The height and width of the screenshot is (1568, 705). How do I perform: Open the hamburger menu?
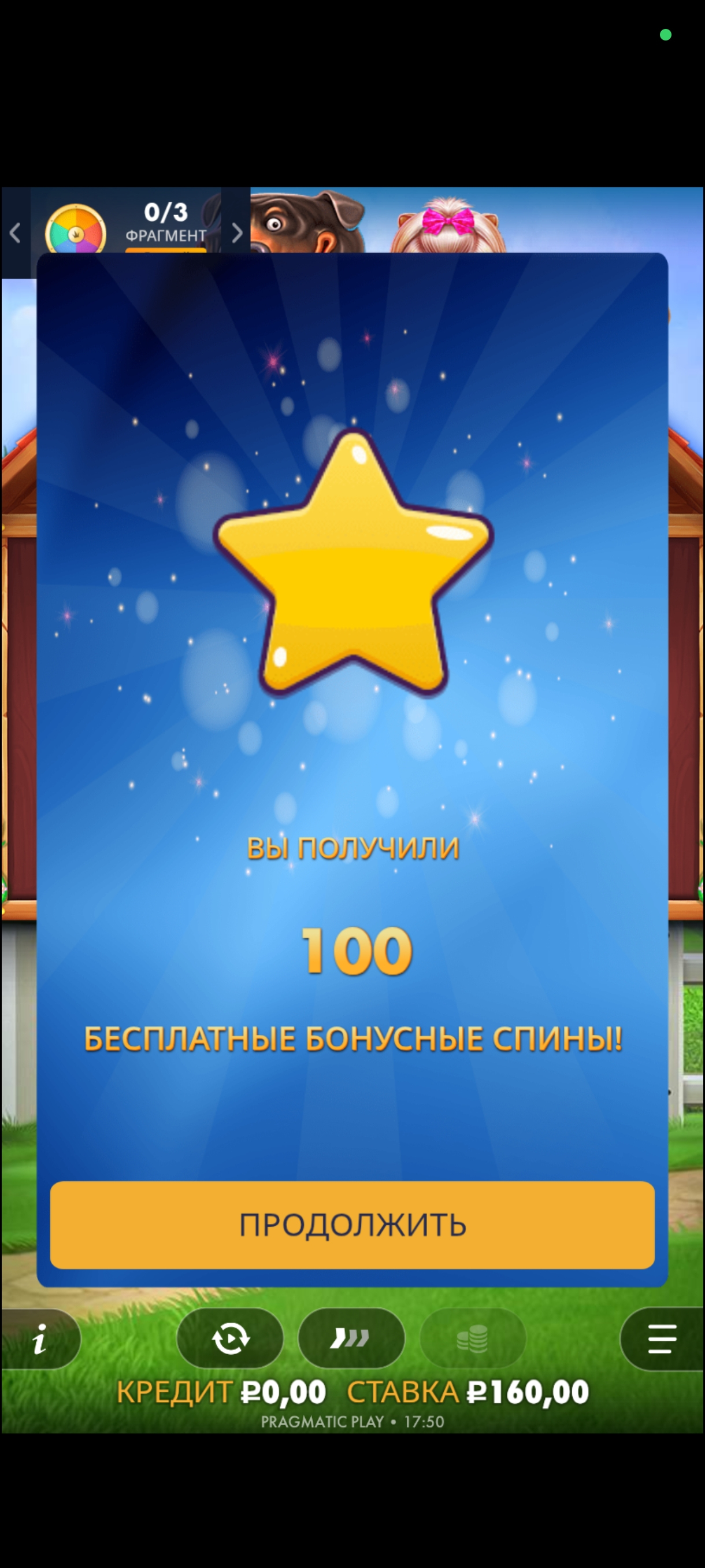click(x=662, y=1338)
